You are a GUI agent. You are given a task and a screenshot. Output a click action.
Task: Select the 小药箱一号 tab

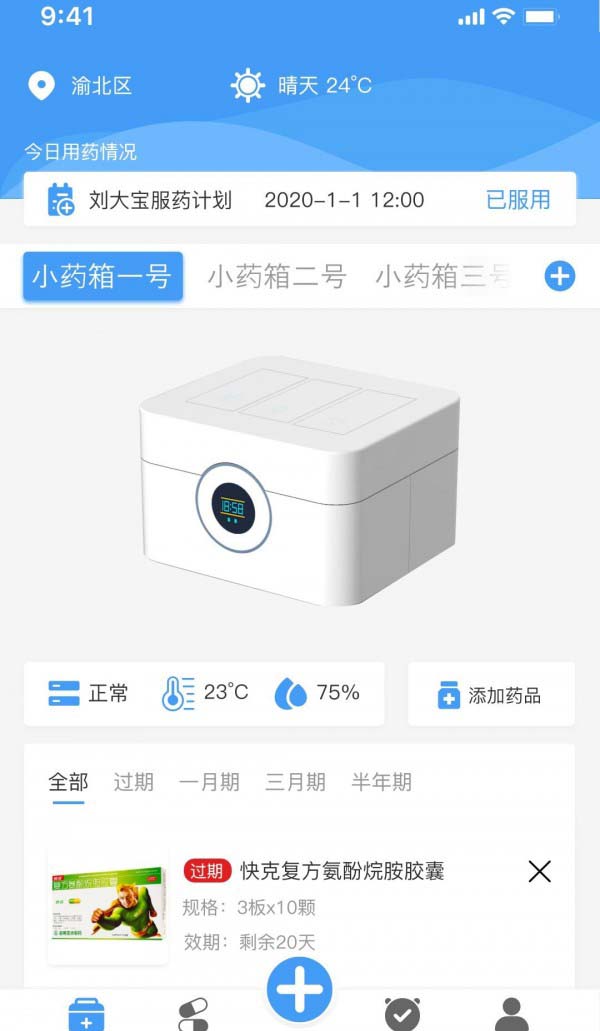tap(103, 277)
